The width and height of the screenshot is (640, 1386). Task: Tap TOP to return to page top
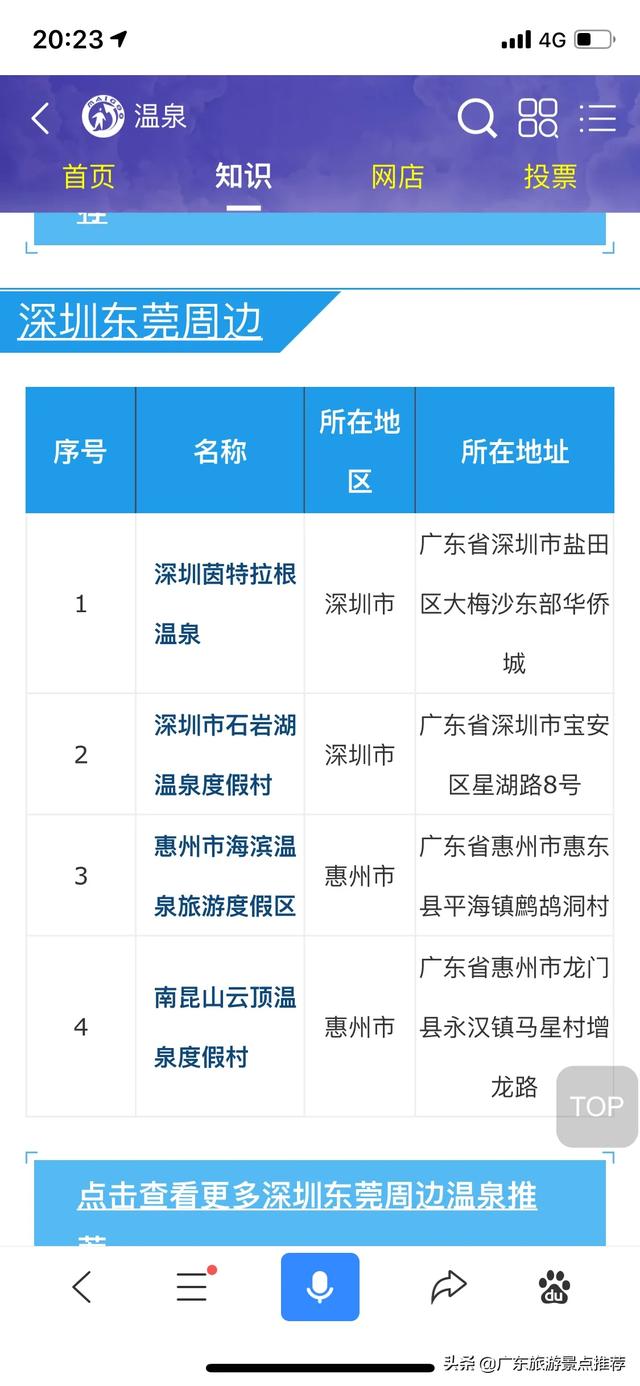(597, 1106)
